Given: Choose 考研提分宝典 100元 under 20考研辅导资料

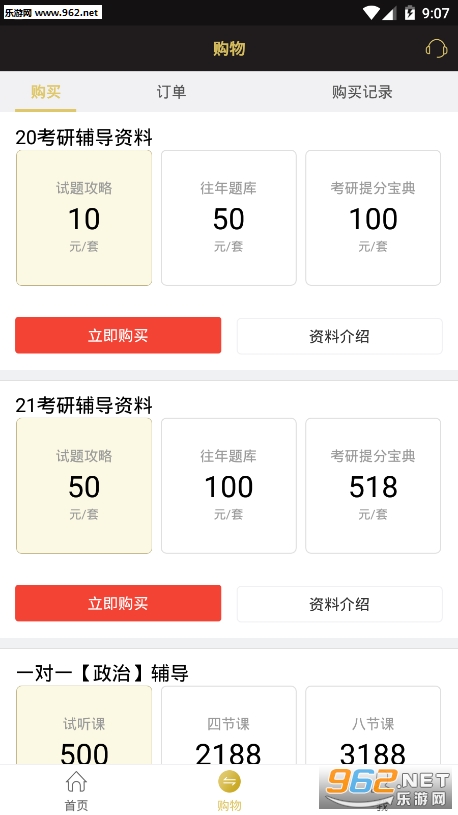Looking at the screenshot, I should 373,218.
